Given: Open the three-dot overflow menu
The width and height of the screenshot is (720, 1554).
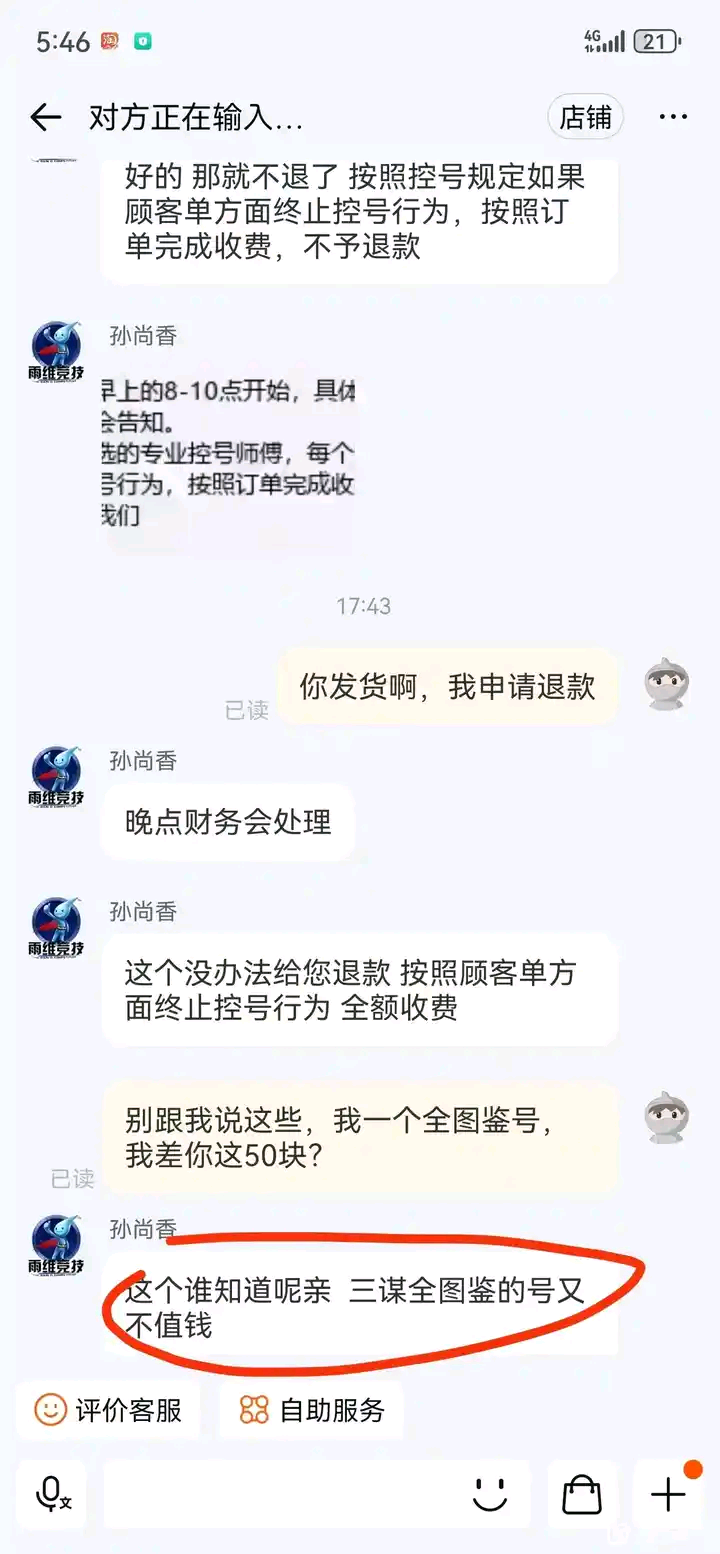Looking at the screenshot, I should (673, 118).
